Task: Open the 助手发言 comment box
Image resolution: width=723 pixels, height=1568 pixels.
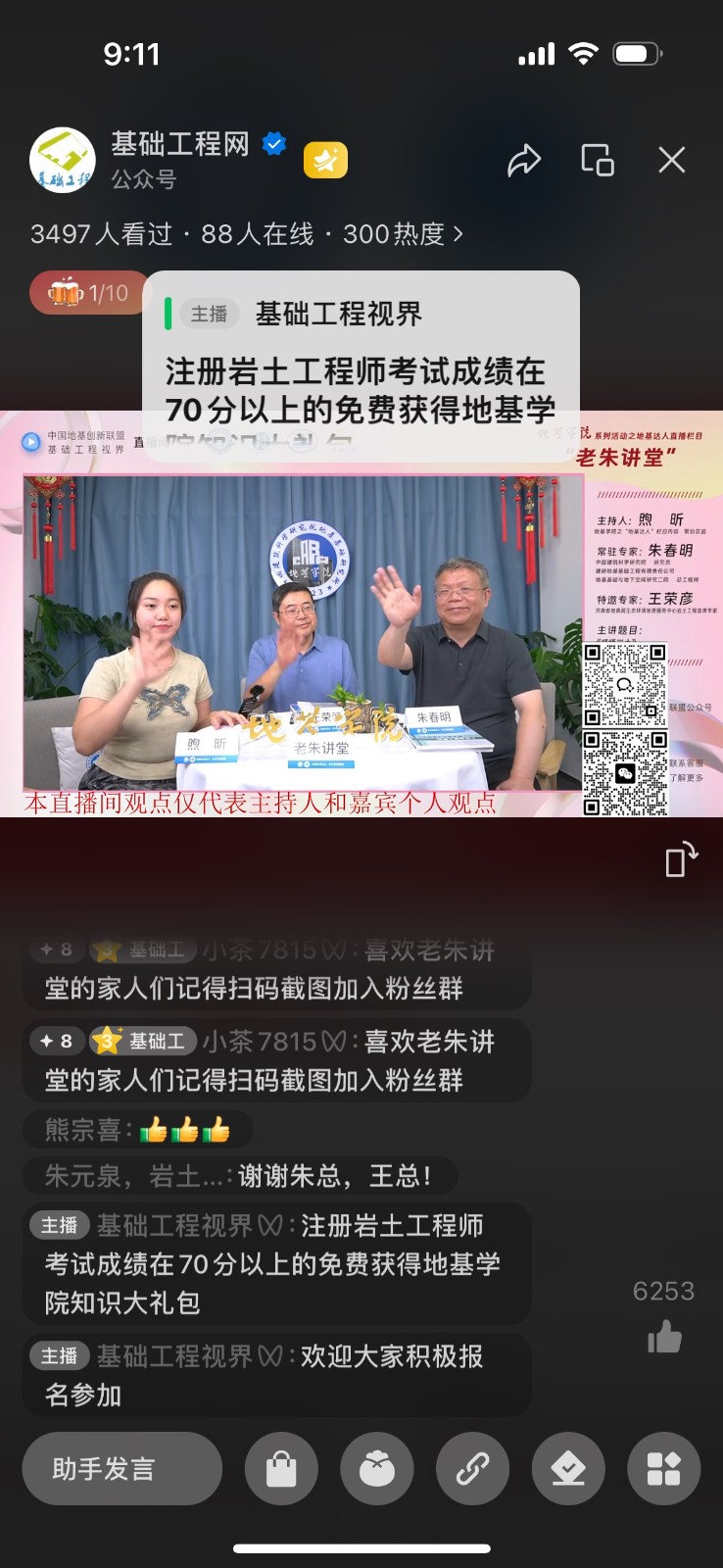Action: tap(121, 1468)
